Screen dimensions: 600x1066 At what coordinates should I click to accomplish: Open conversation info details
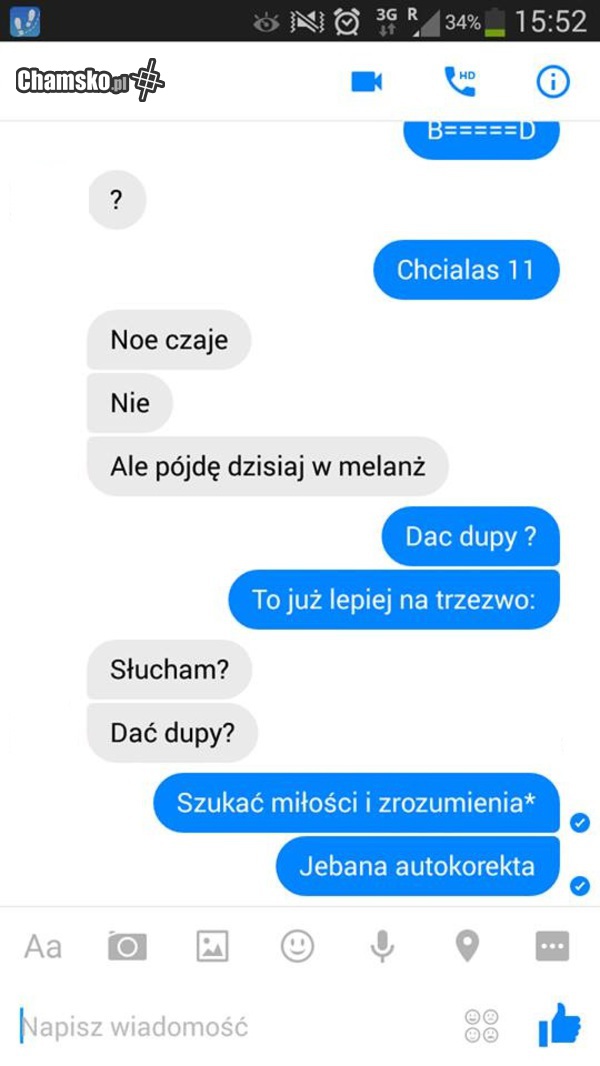coord(552,82)
